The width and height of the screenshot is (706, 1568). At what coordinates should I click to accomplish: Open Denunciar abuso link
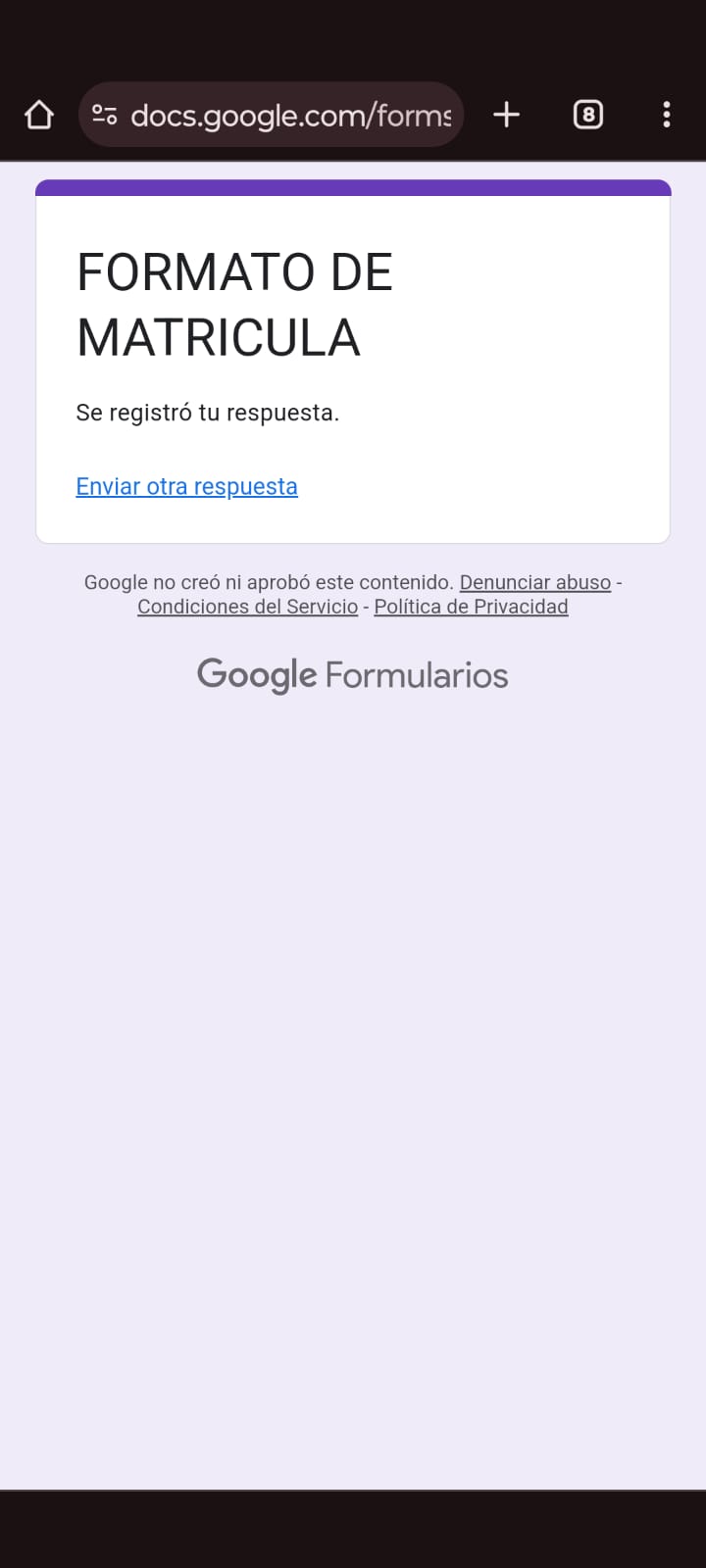pyautogui.click(x=534, y=582)
